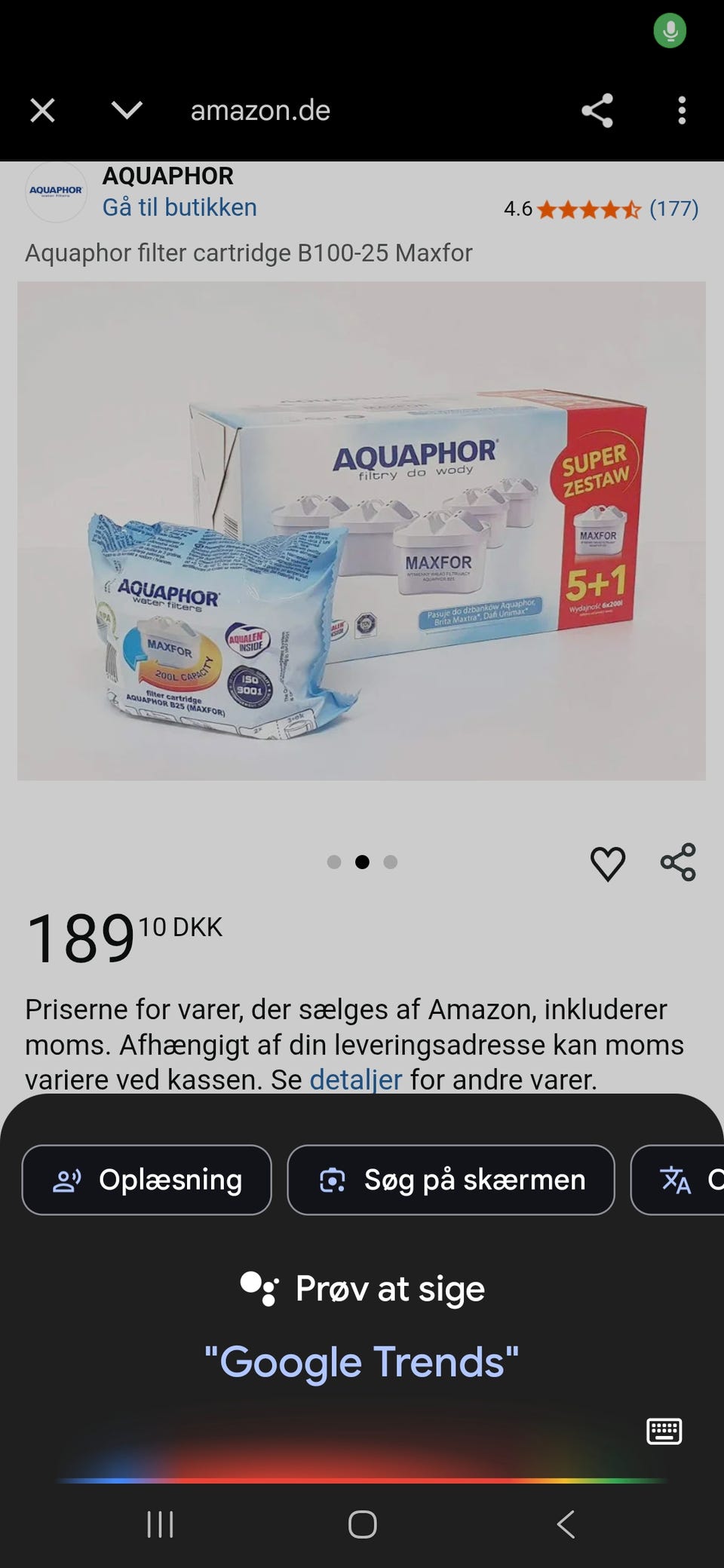Screen dimensions: 724x1568
Task: Open the Gå til butikken link
Action: [x=179, y=207]
